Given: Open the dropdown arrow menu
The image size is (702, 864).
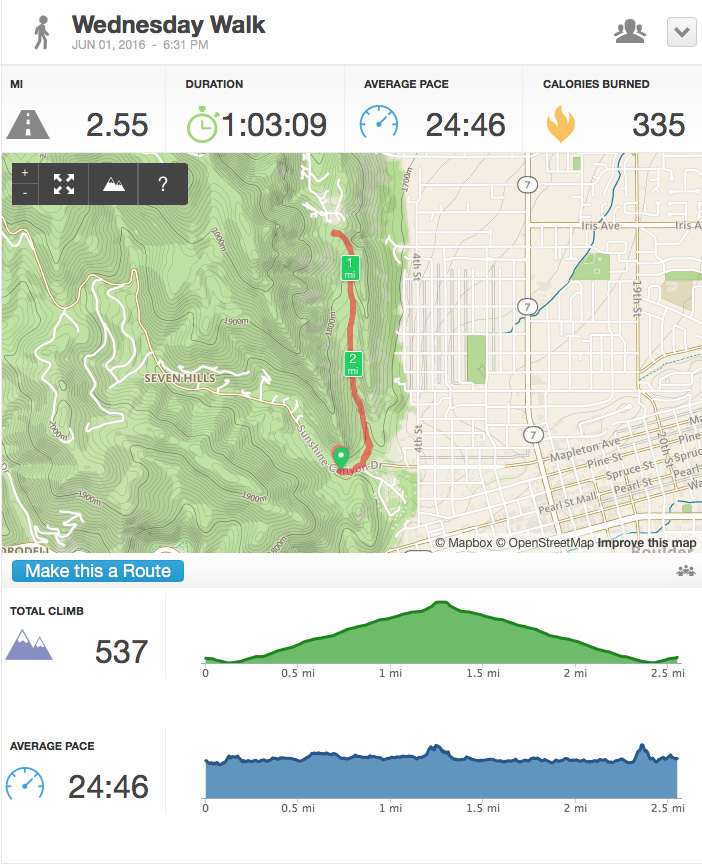Looking at the screenshot, I should coord(682,32).
